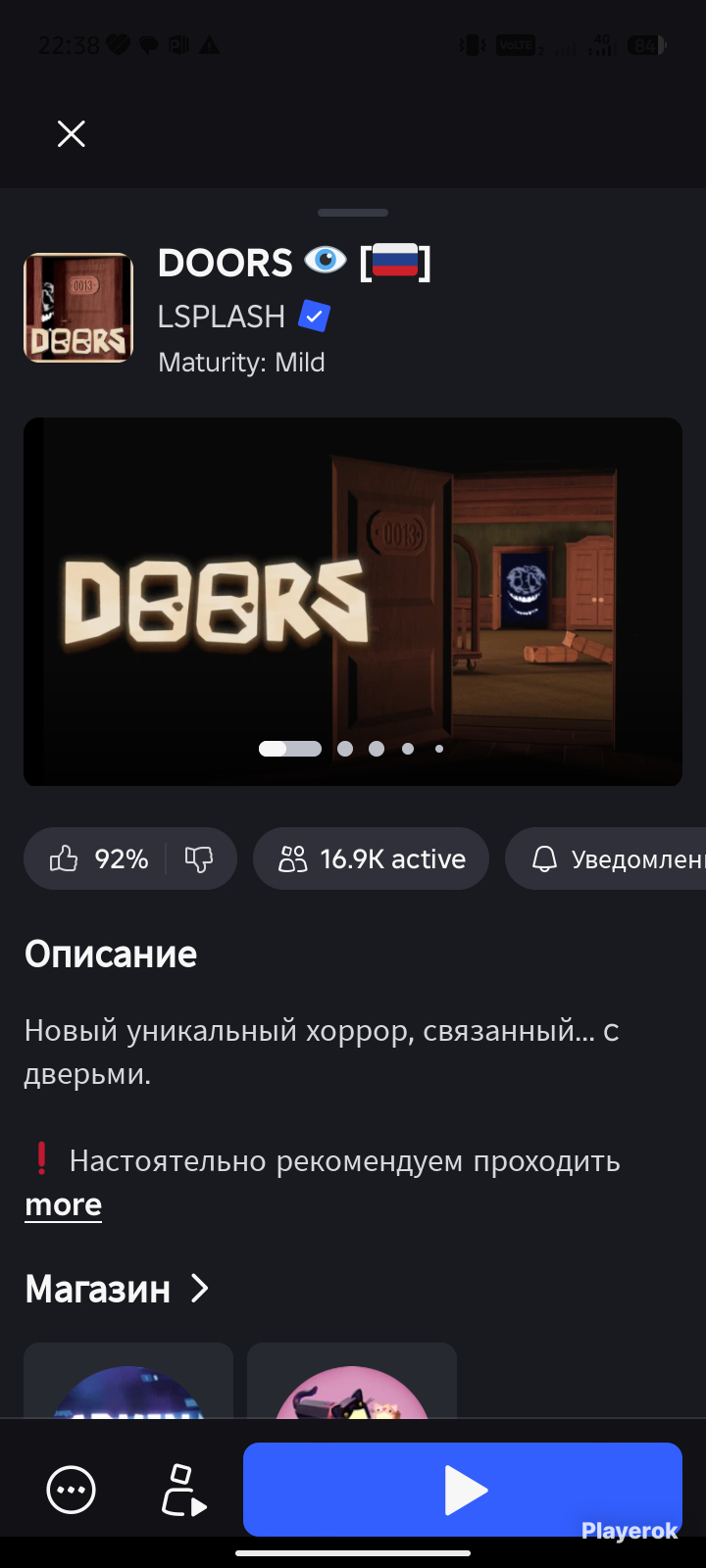Open the first store item card
This screenshot has width=706, height=1568.
128,1380
